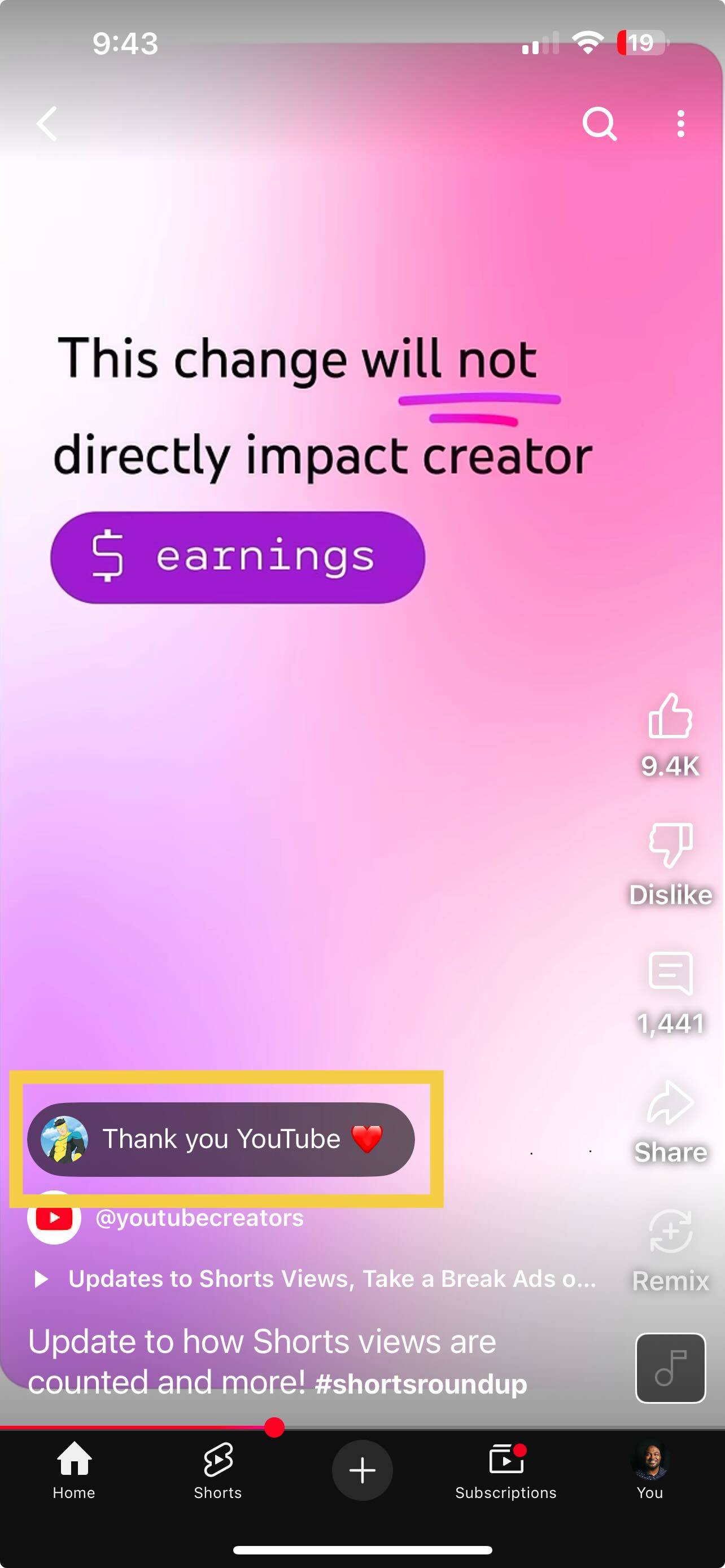Switch to the Shorts tab

[x=218, y=1470]
